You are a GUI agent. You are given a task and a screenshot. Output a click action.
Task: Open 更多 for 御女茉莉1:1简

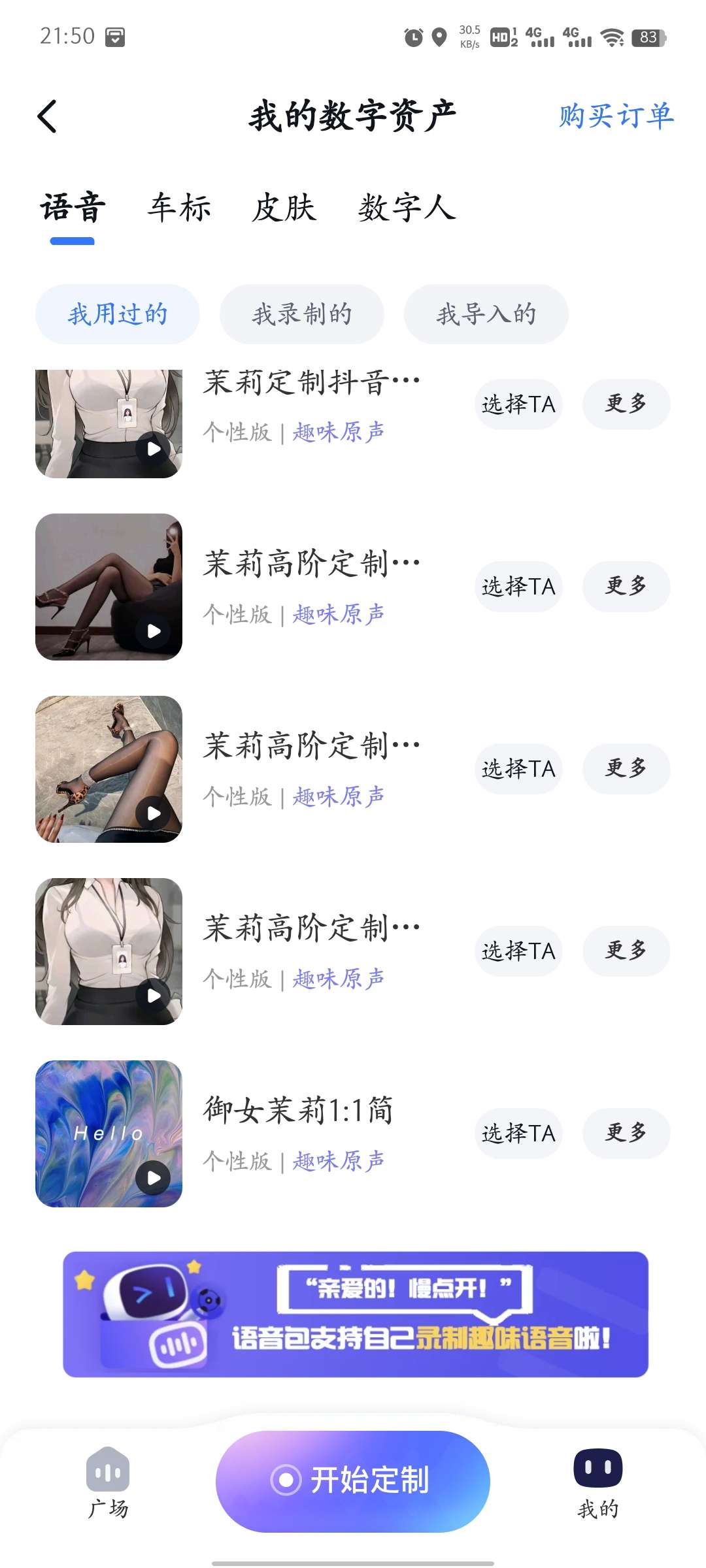pos(626,1134)
